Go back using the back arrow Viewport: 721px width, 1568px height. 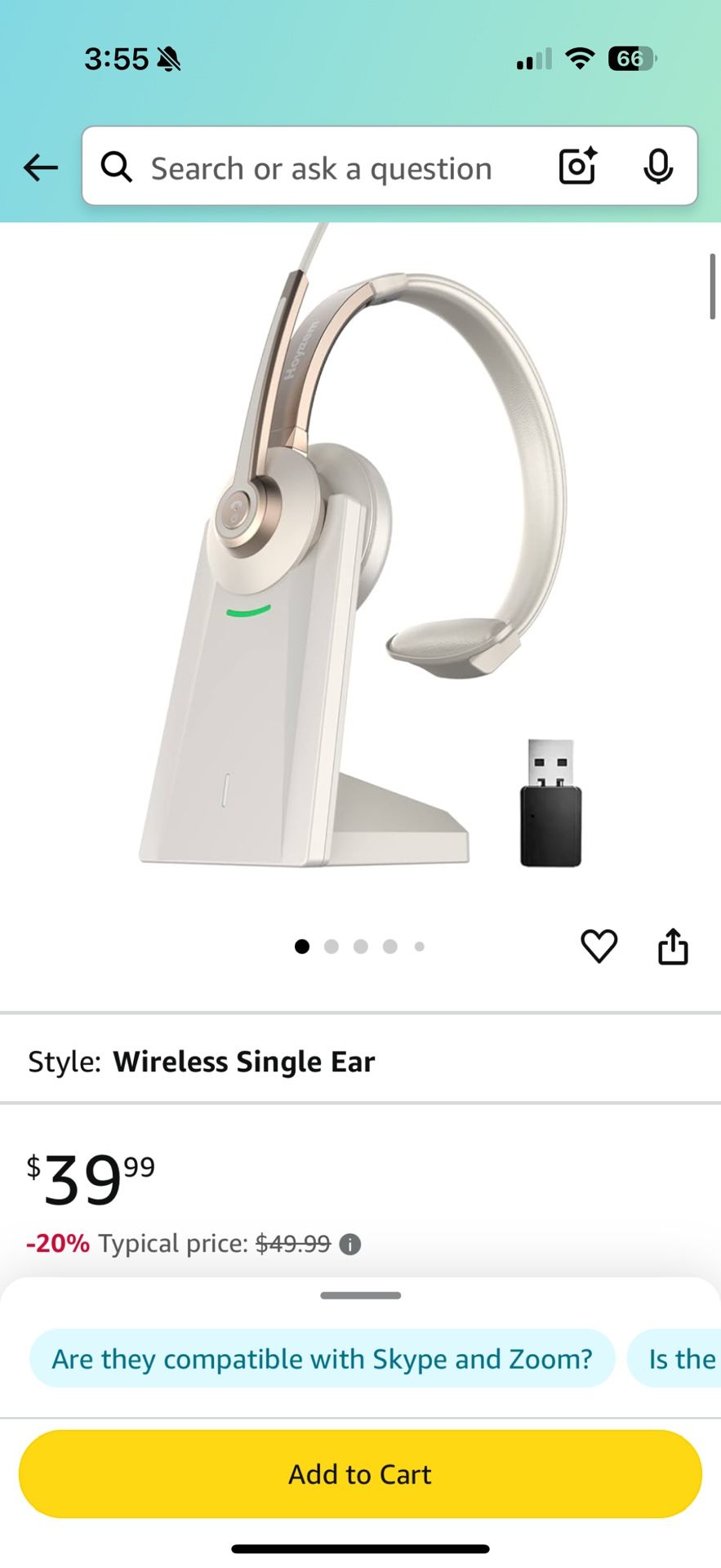(40, 167)
